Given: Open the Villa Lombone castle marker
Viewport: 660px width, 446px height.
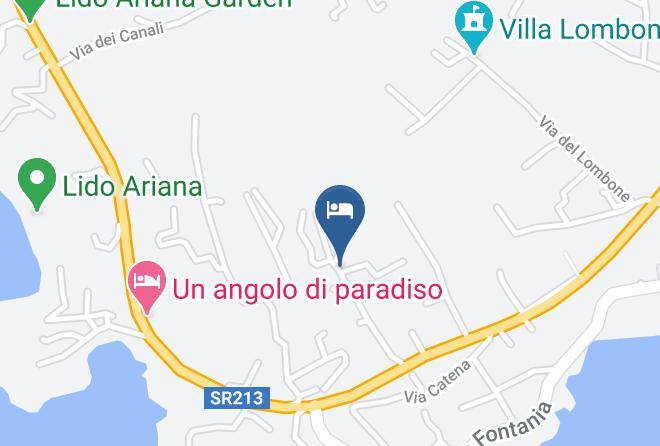Looking at the screenshot, I should coord(474,24).
